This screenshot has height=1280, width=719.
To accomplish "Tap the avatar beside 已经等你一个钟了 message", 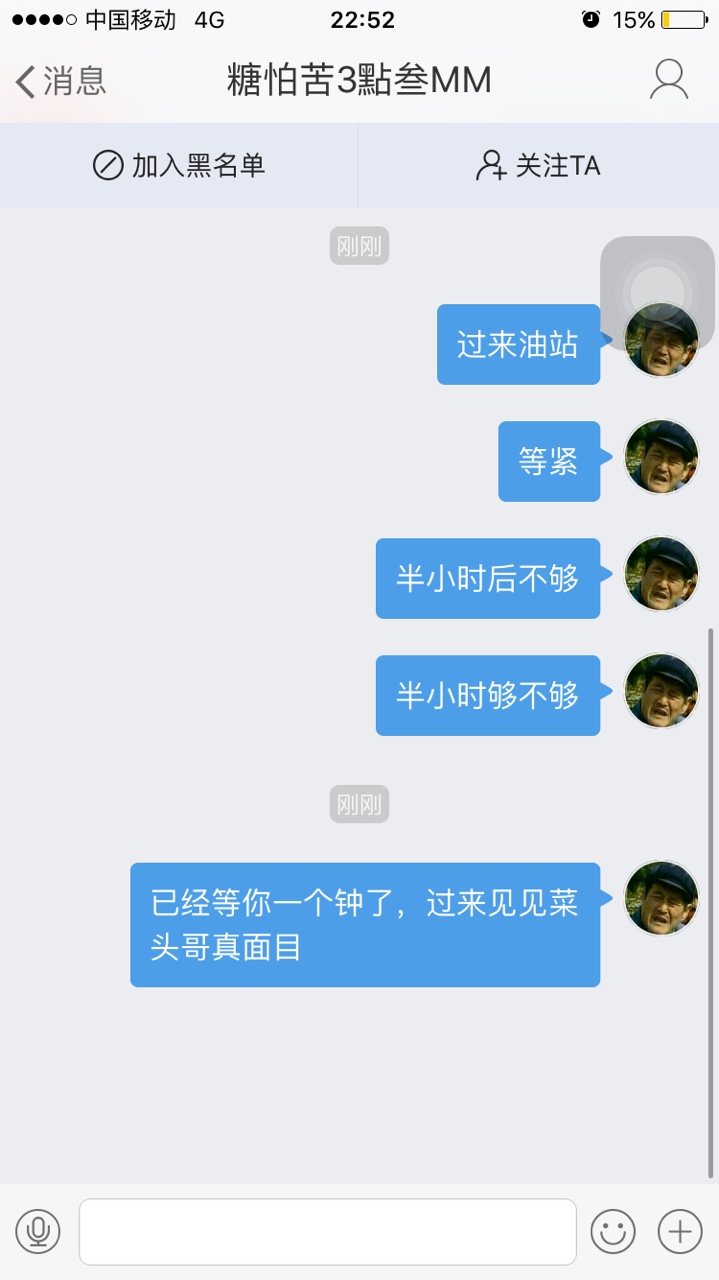I will (661, 898).
